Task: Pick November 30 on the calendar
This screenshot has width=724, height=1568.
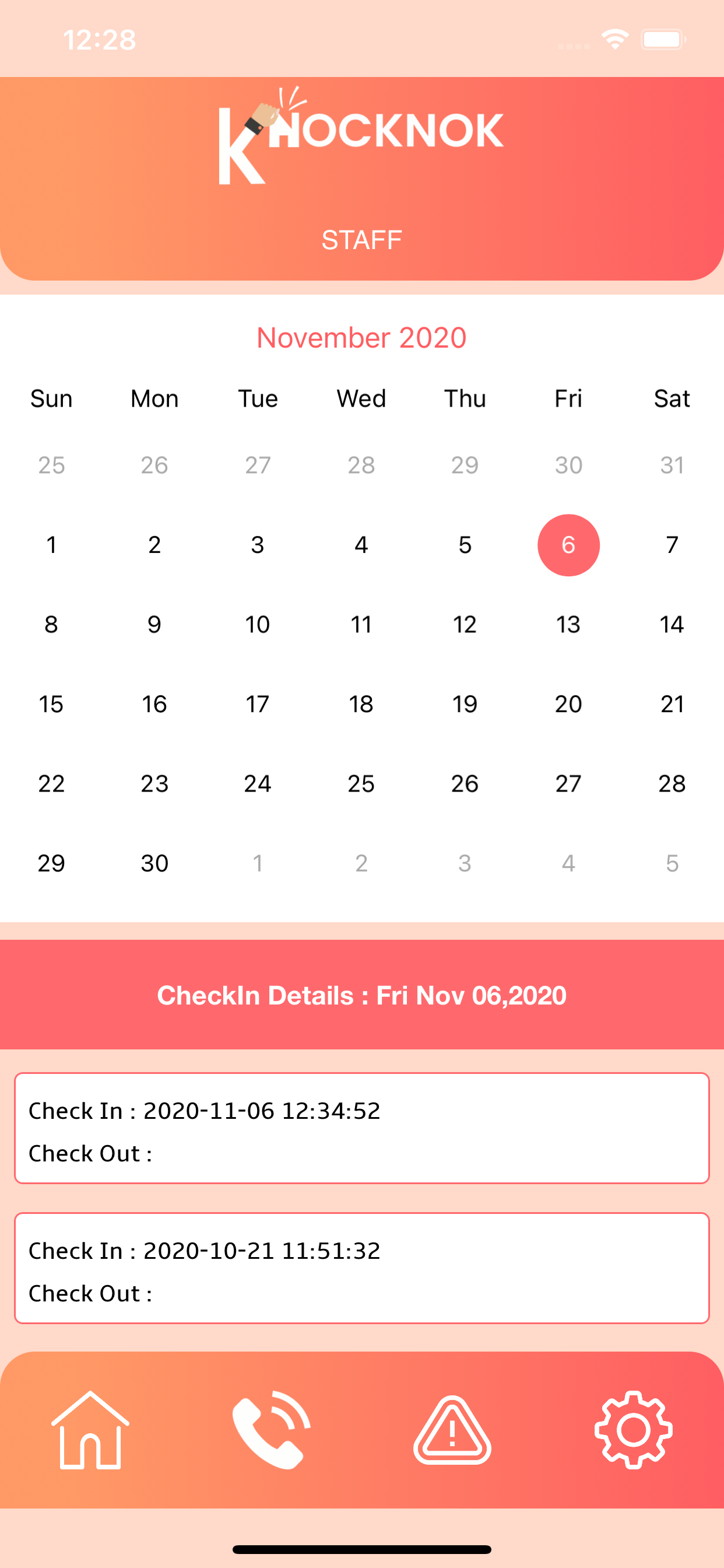Action: point(154,863)
